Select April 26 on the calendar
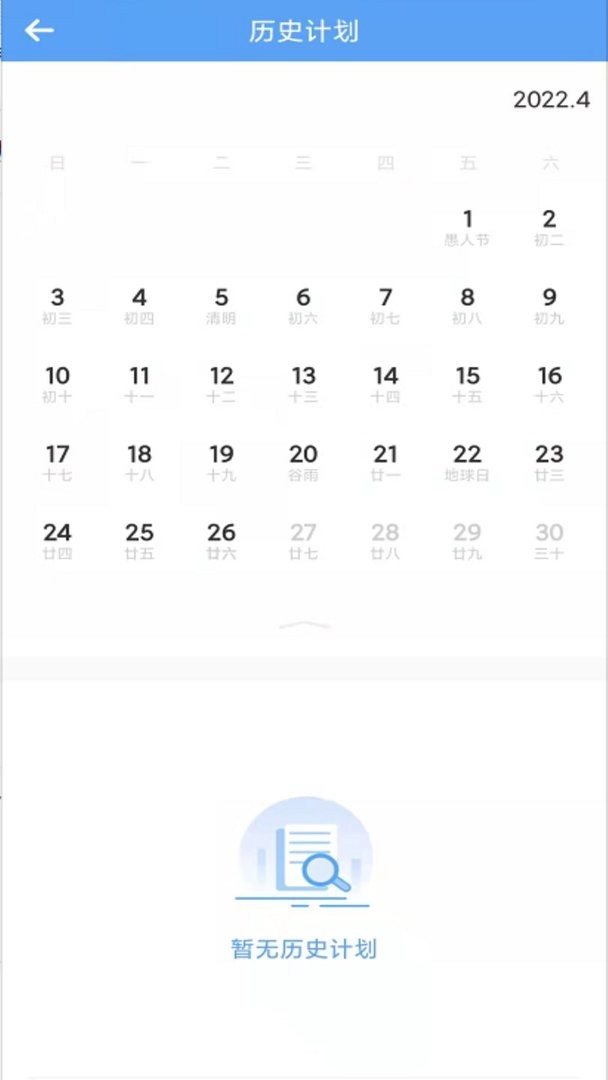This screenshot has width=608, height=1080. 221,539
